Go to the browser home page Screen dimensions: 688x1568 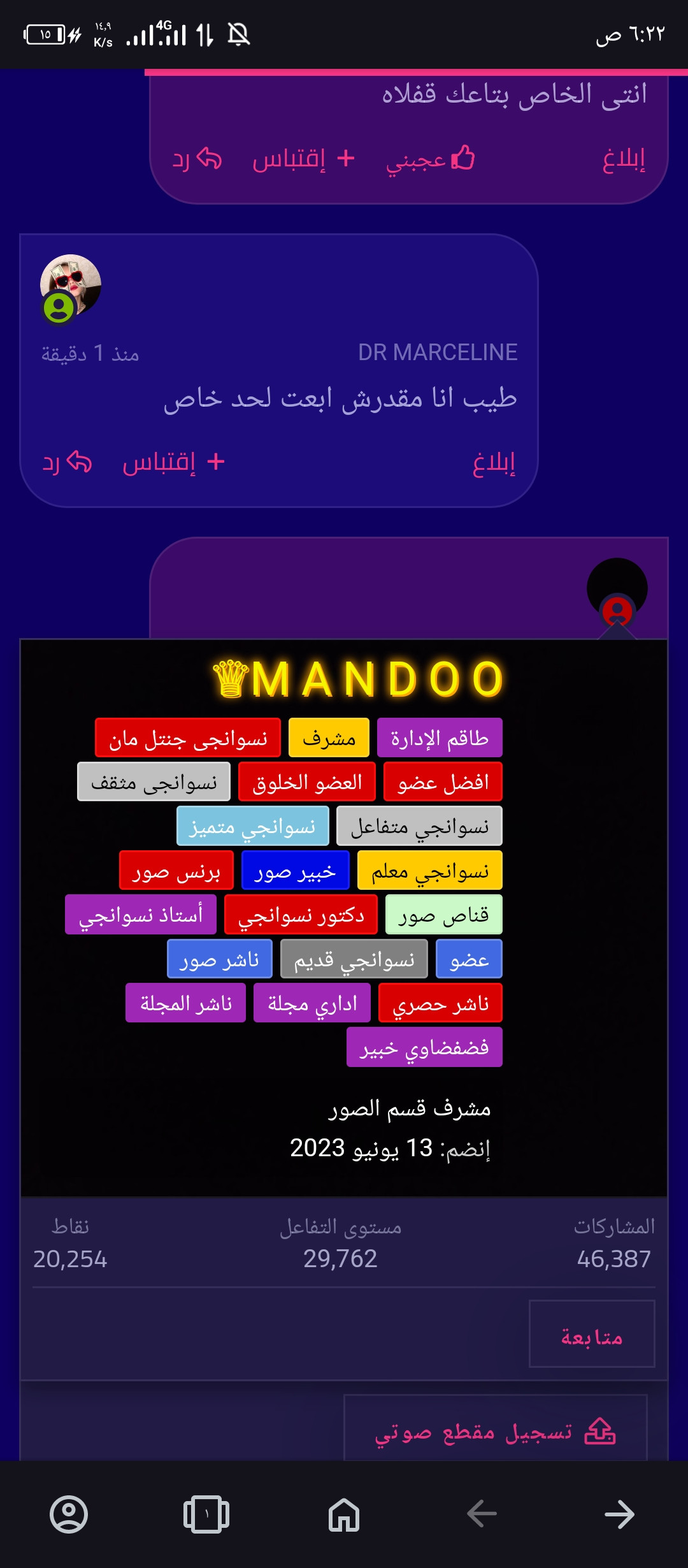[344, 1514]
